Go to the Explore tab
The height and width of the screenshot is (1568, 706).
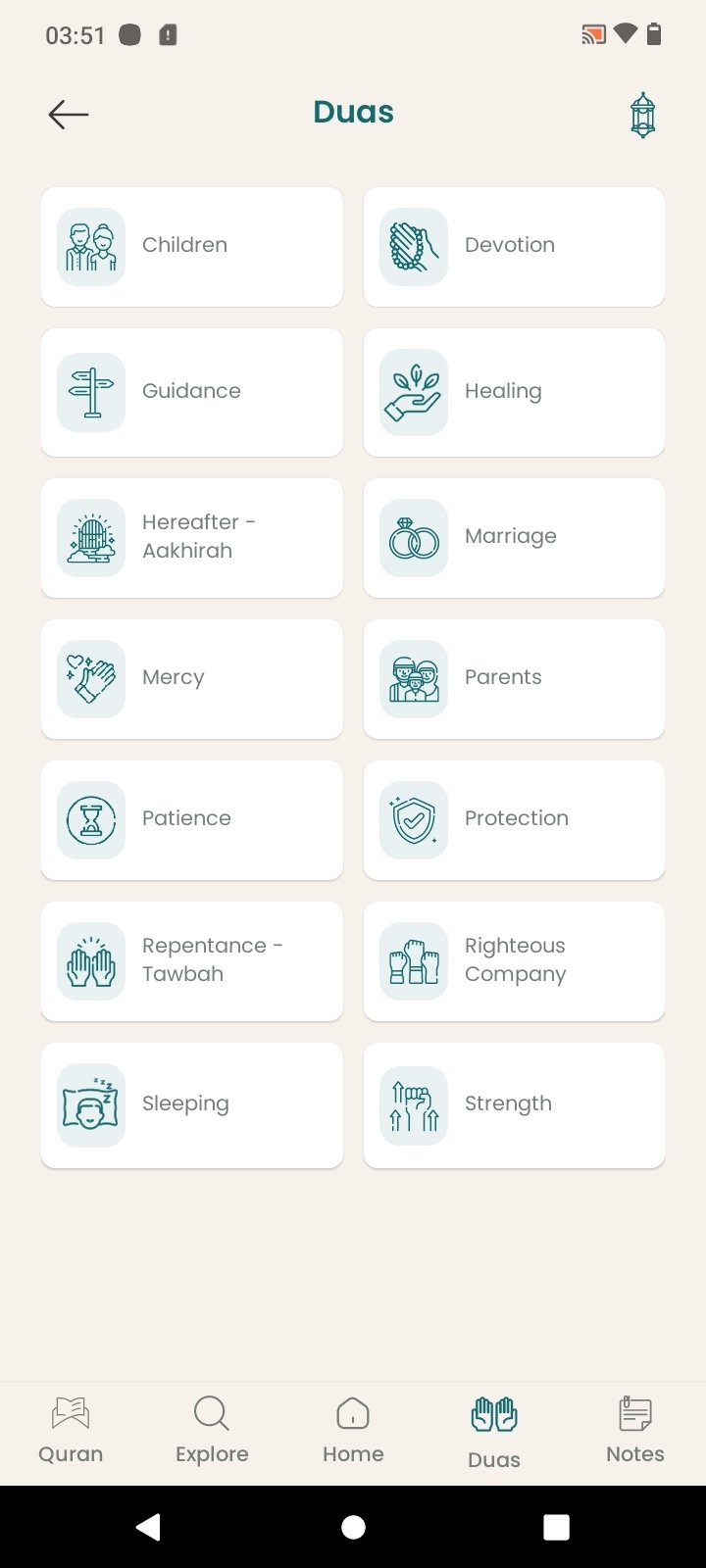coord(212,1431)
